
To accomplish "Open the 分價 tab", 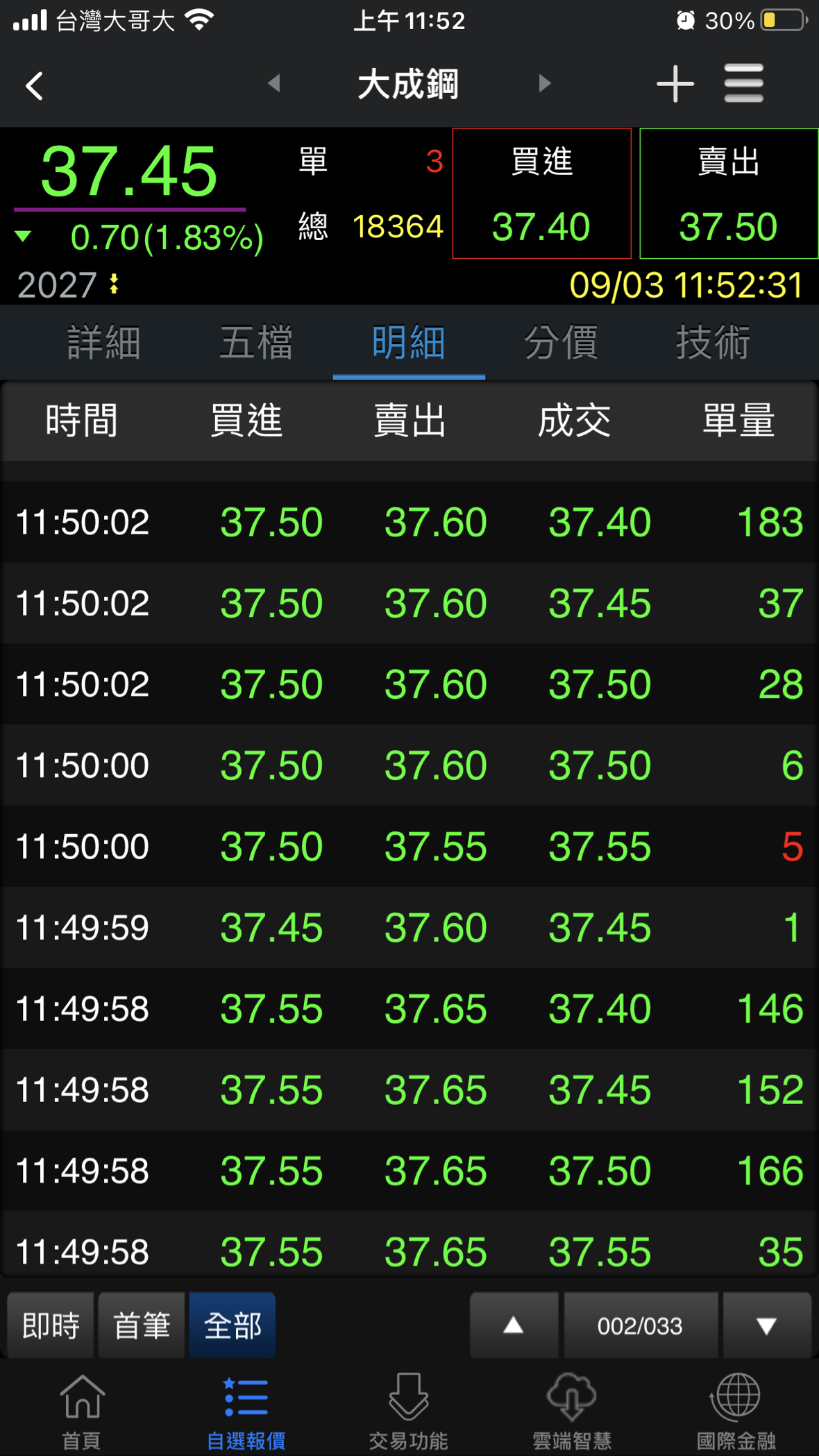I will [561, 343].
